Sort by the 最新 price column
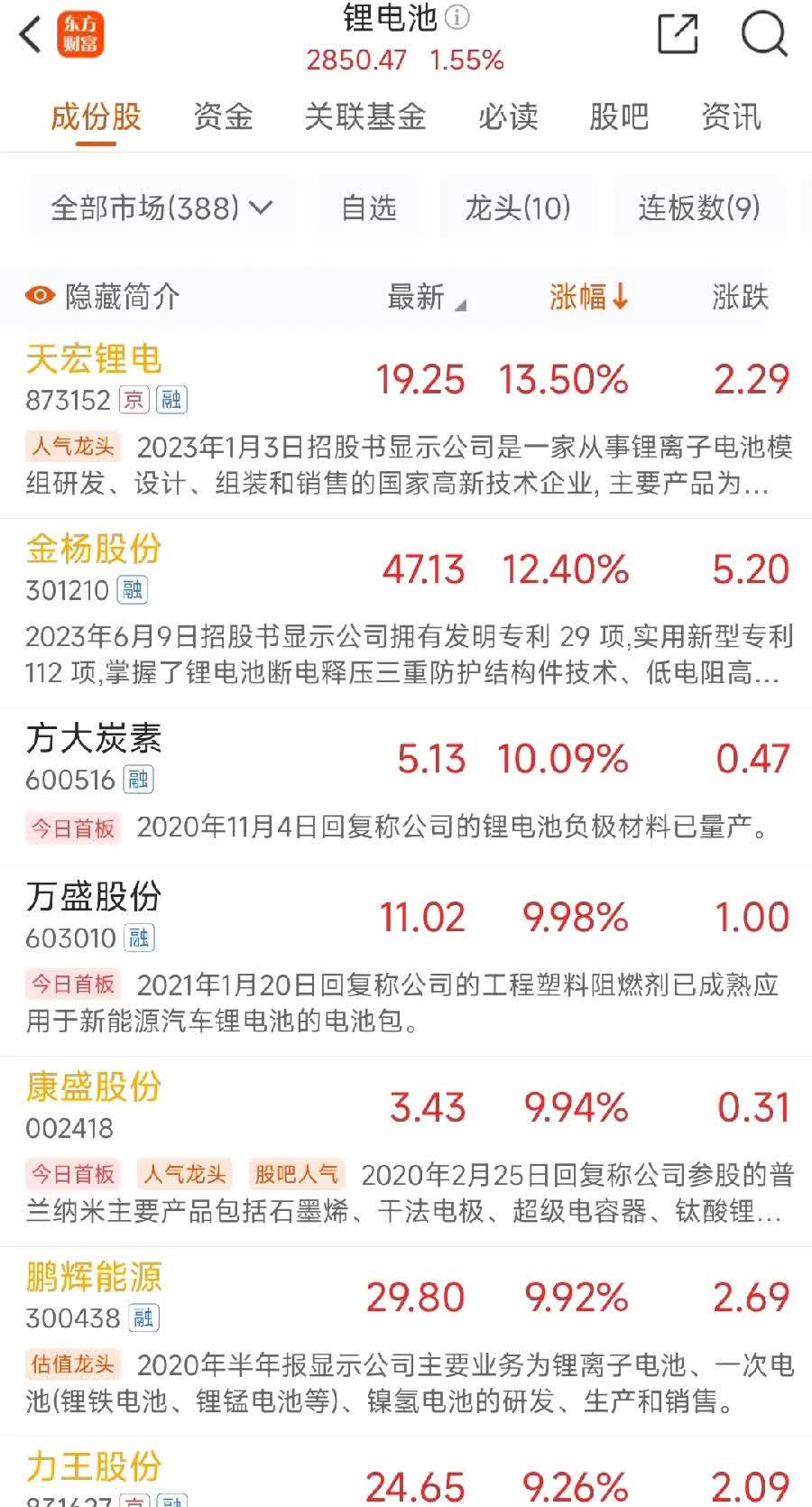 [x=420, y=296]
